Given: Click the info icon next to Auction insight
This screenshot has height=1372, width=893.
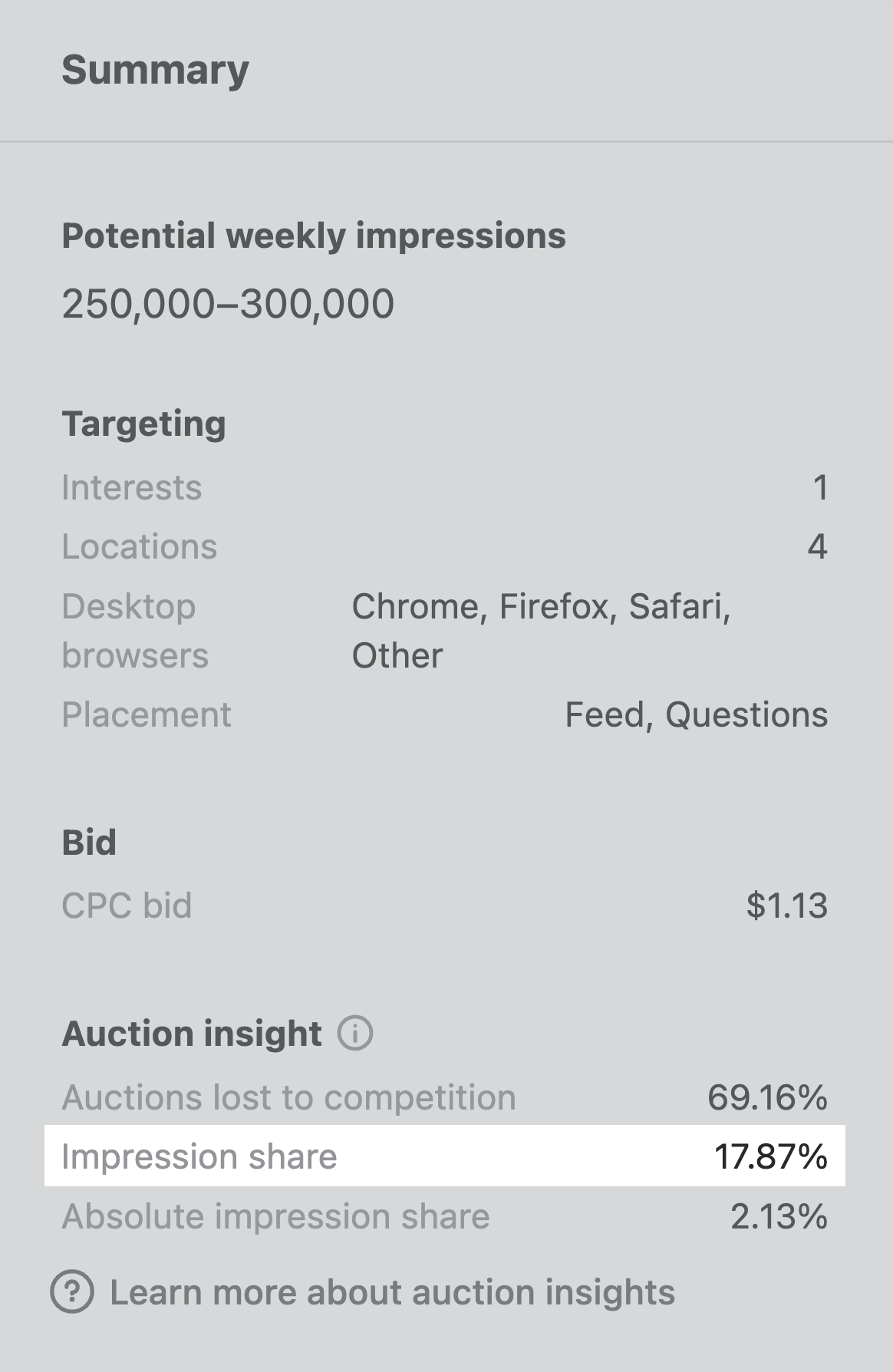Looking at the screenshot, I should [354, 1034].
